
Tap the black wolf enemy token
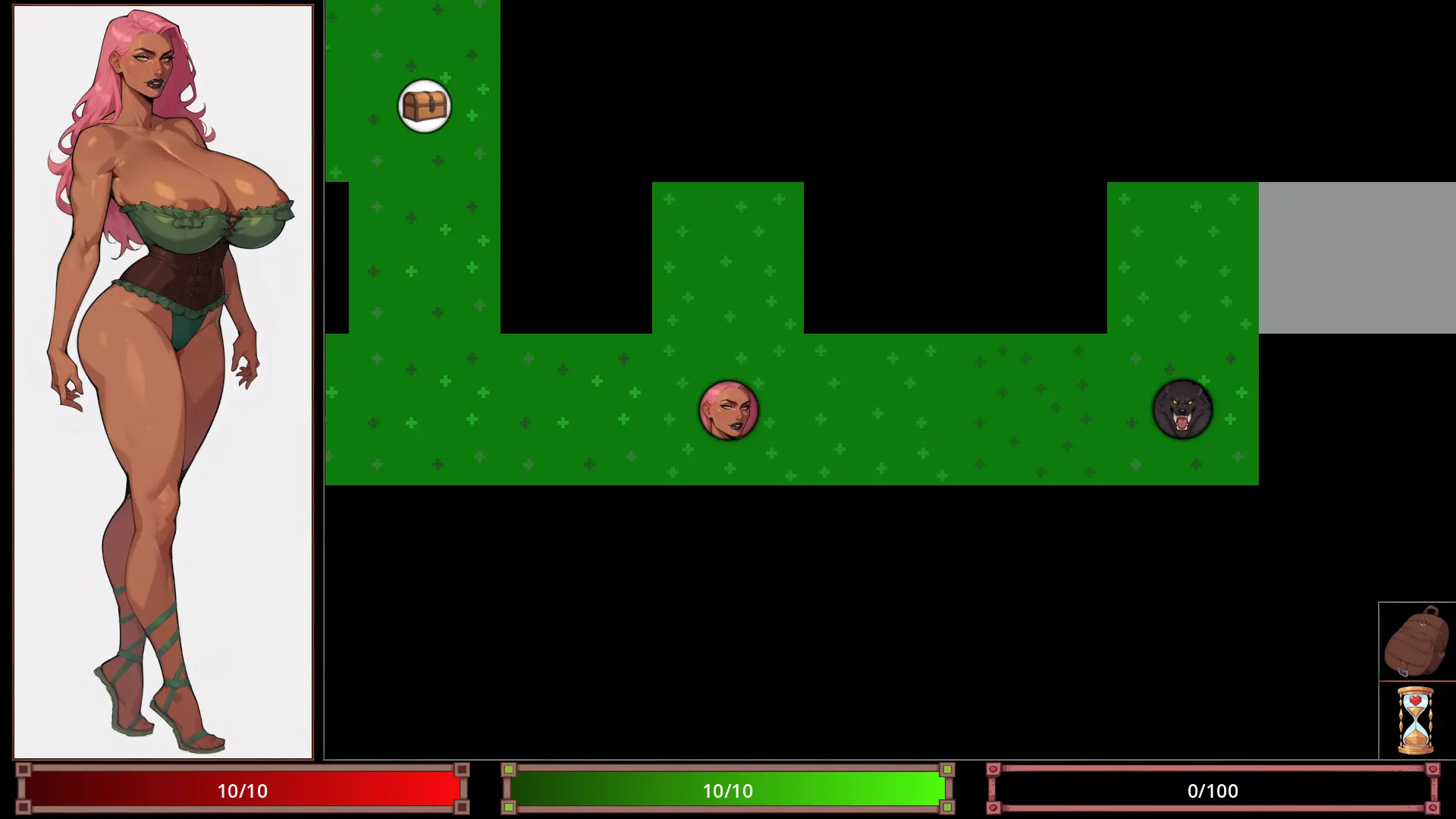point(1182,409)
